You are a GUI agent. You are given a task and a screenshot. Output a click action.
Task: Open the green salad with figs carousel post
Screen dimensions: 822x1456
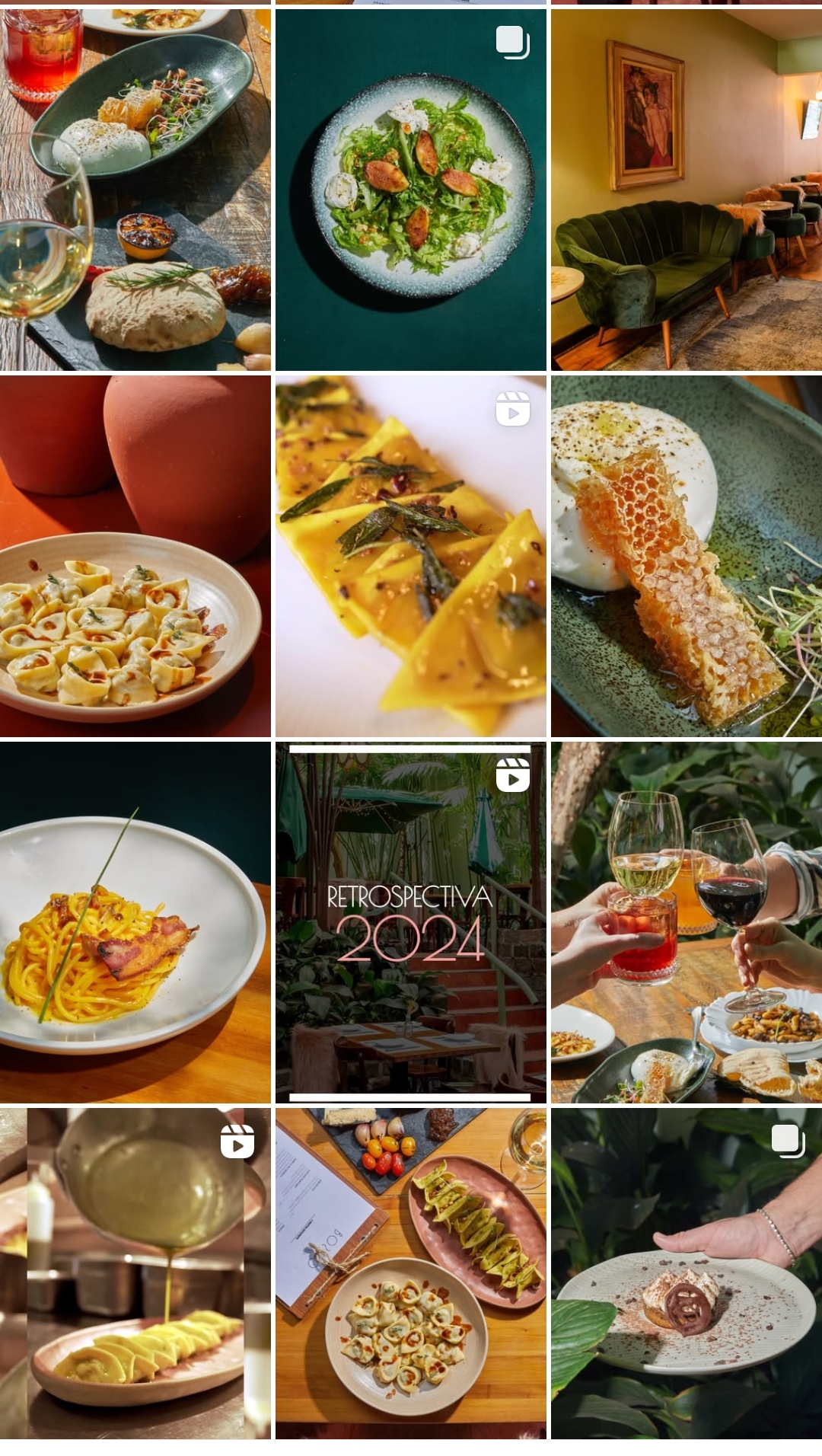click(x=410, y=190)
